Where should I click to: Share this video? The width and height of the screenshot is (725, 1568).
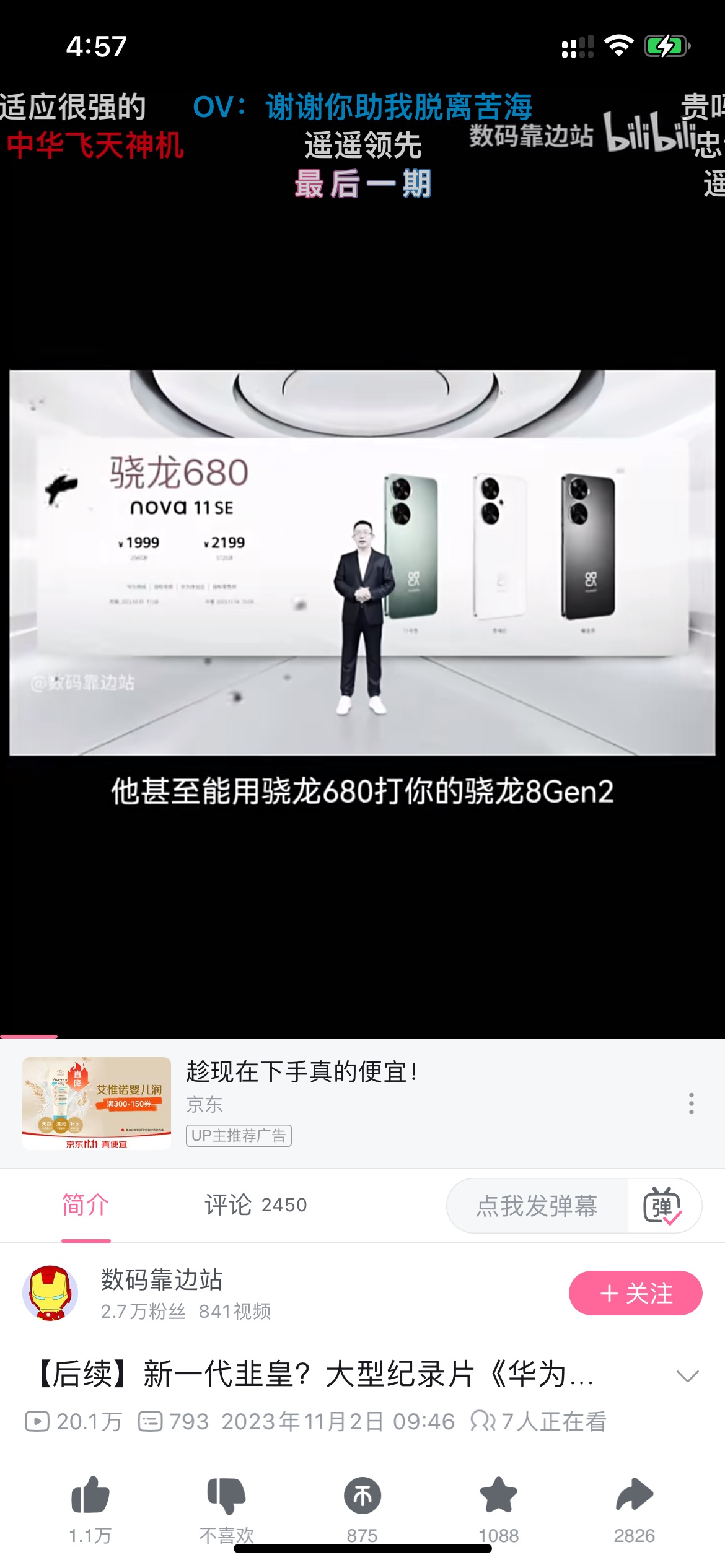[x=634, y=1496]
